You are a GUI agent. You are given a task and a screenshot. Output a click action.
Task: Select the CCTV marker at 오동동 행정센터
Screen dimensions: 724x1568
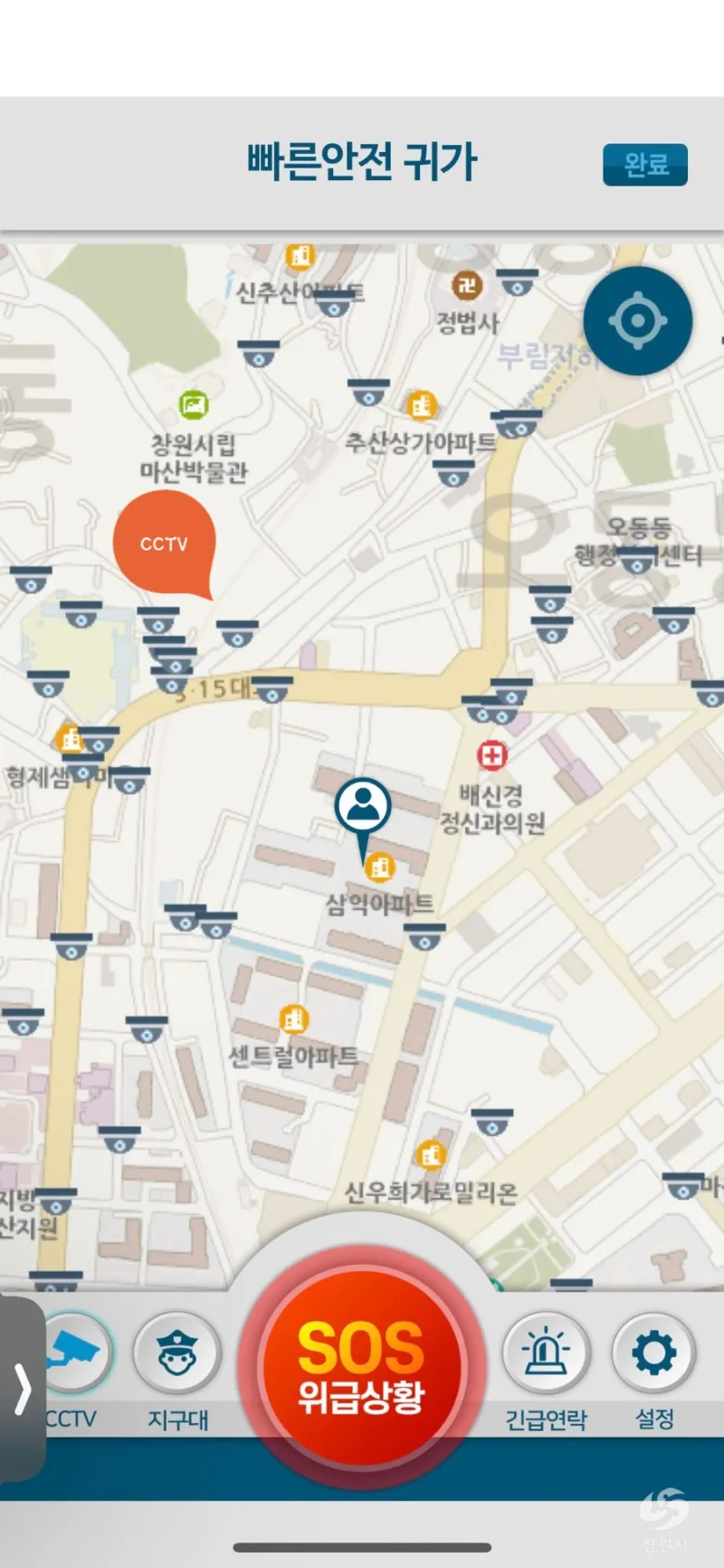tap(637, 560)
